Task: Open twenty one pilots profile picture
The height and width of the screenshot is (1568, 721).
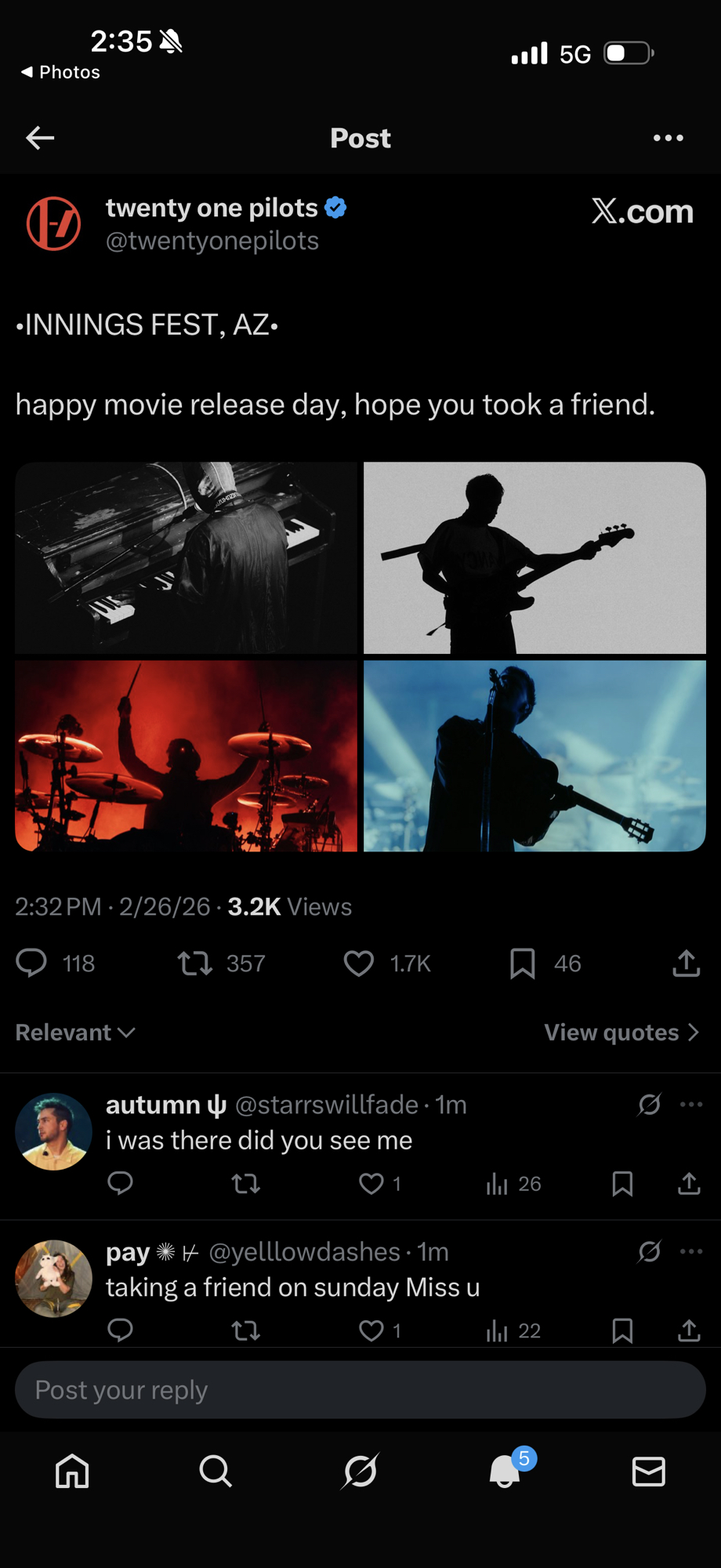Action: tap(54, 224)
